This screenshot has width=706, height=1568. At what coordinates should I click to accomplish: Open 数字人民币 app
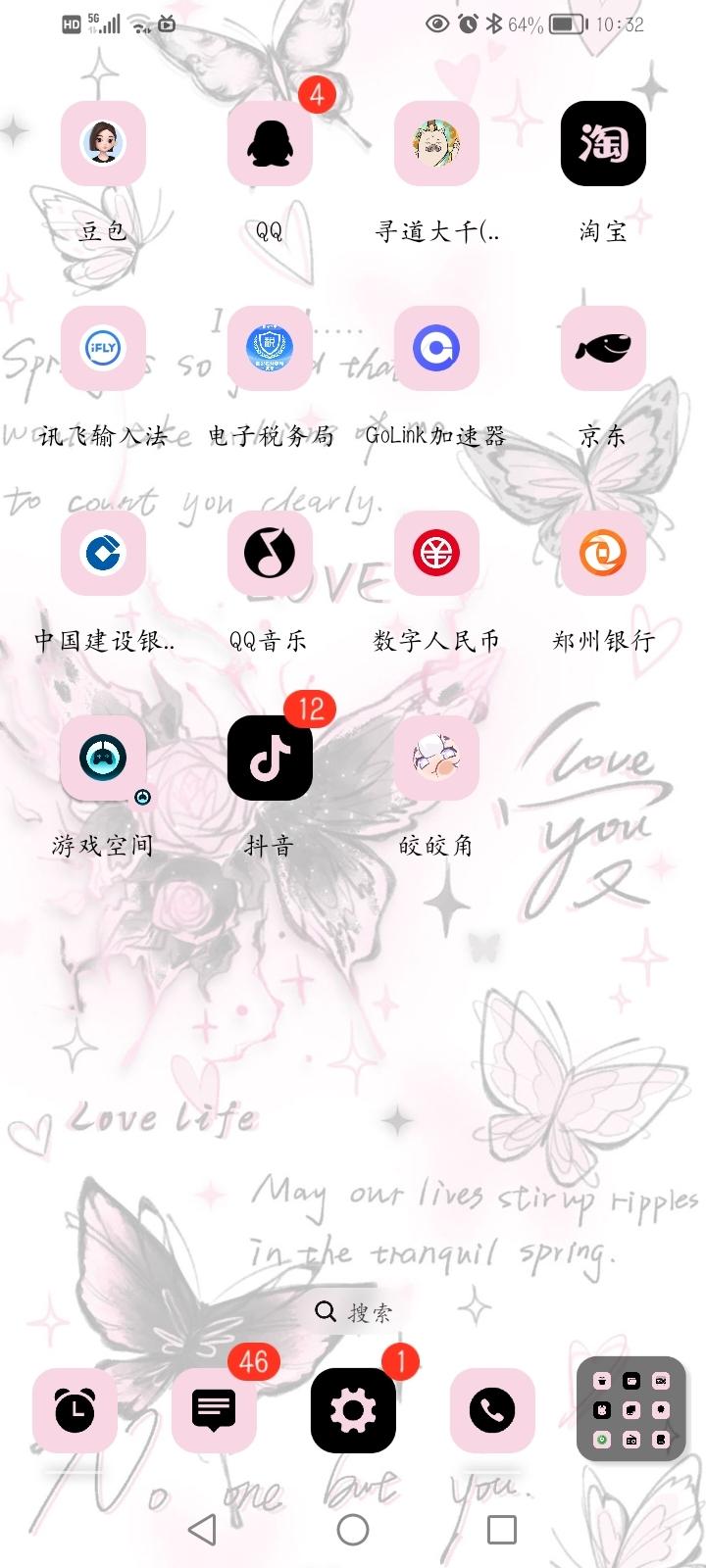(x=436, y=554)
